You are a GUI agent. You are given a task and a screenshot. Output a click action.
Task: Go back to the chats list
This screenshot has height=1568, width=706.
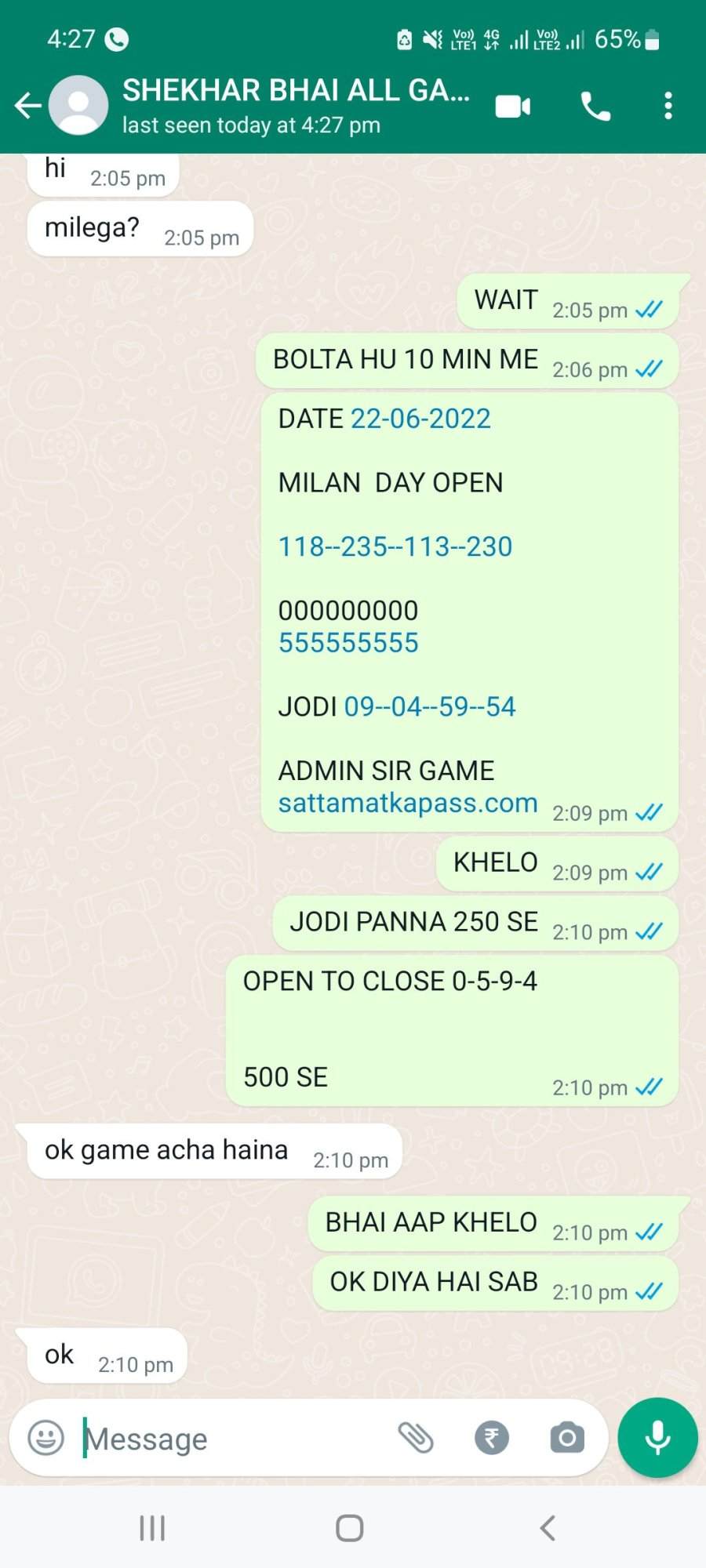[27, 105]
